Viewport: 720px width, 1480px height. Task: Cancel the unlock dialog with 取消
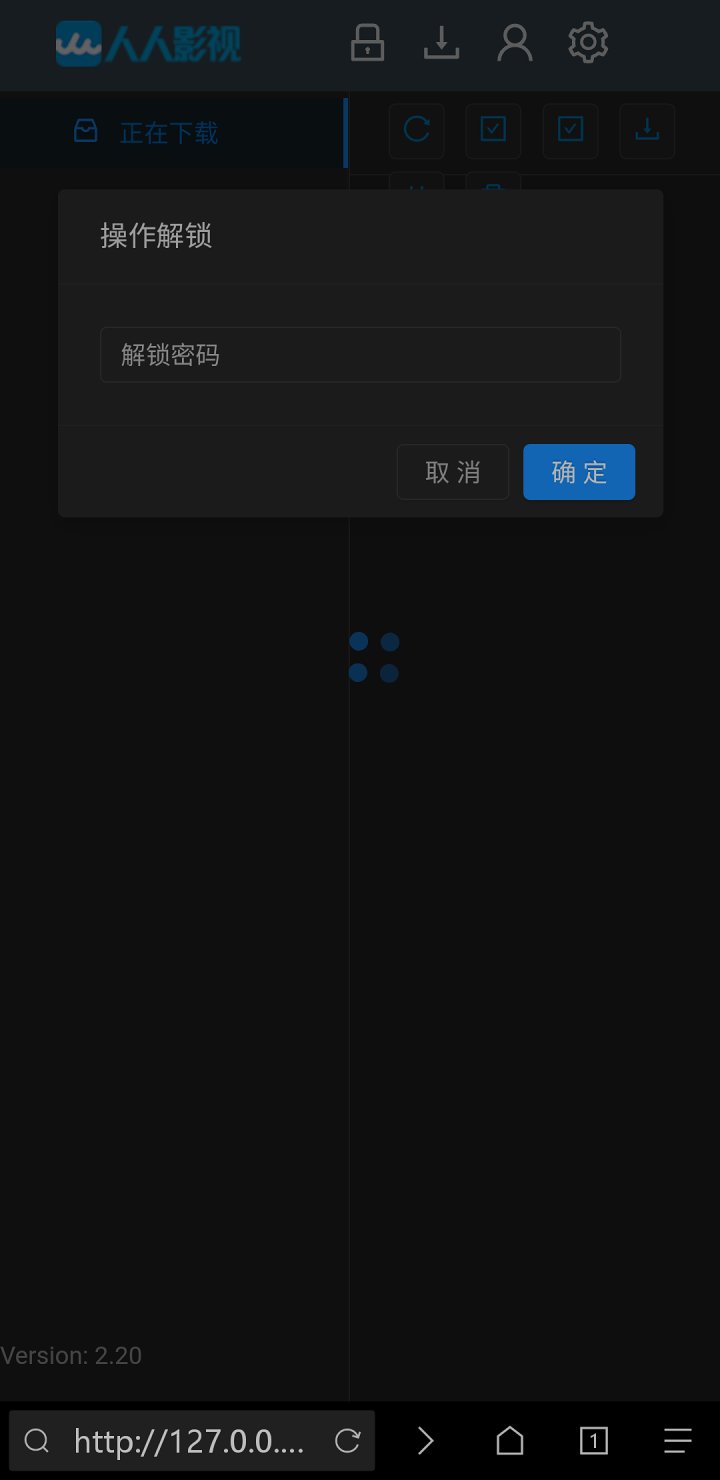(x=453, y=472)
